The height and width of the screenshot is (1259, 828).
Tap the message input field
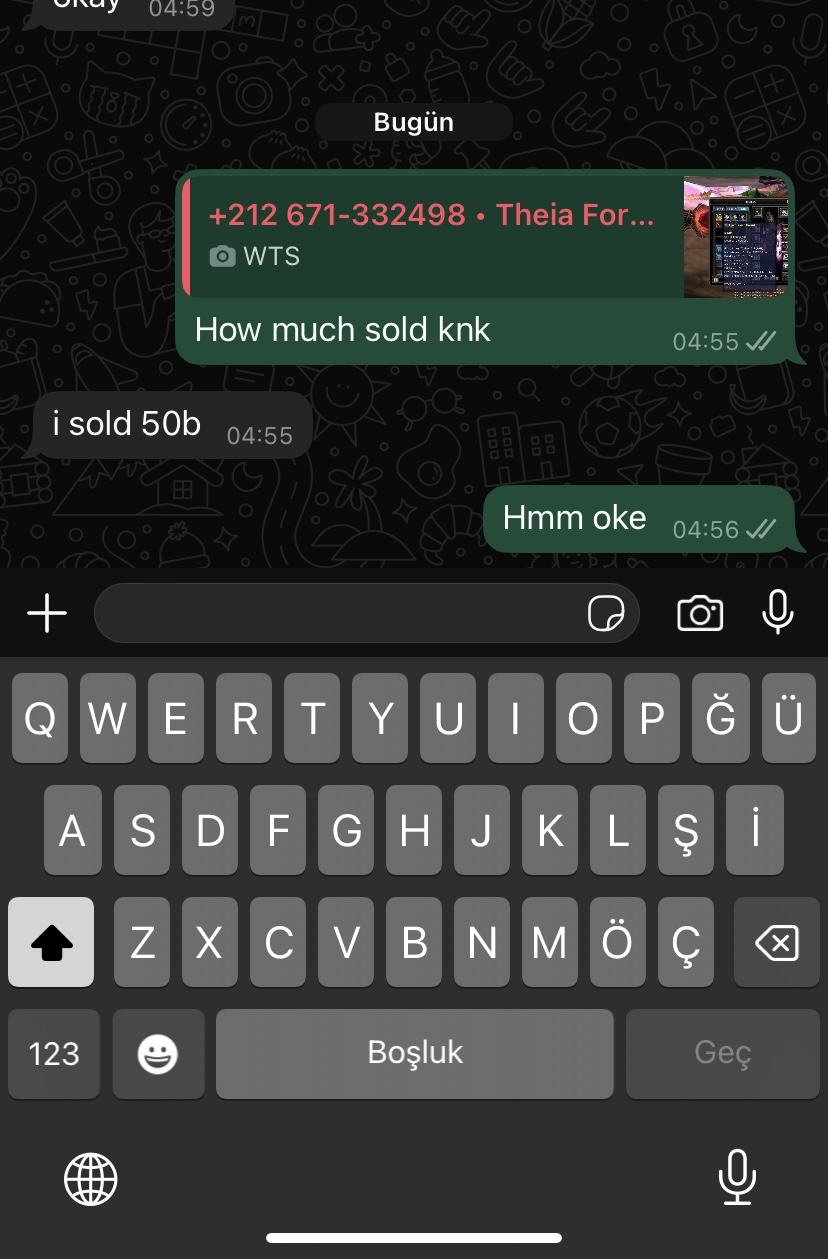click(x=340, y=613)
